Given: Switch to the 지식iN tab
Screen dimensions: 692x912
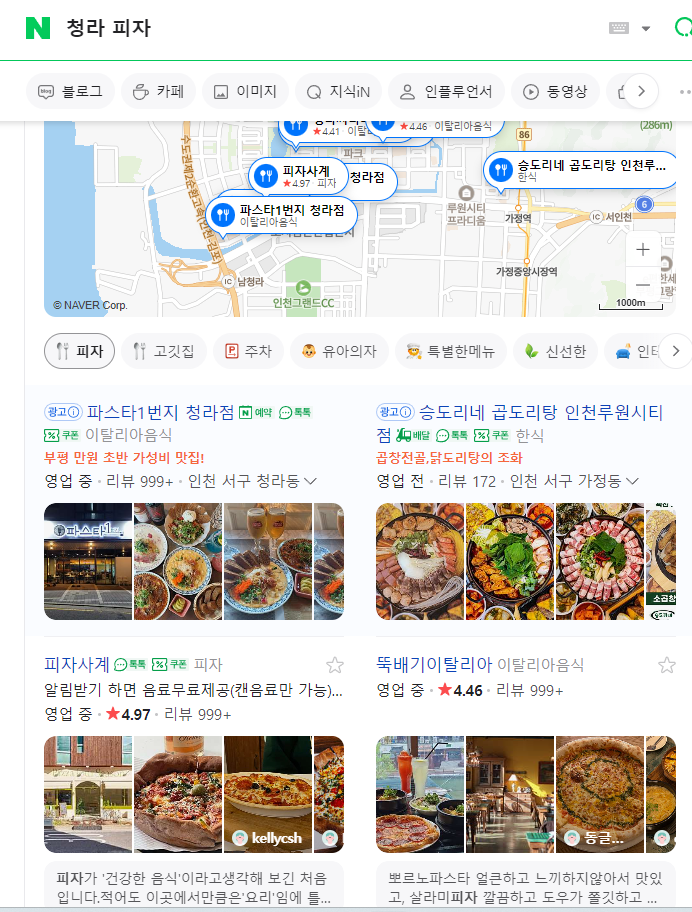Looking at the screenshot, I should pos(338,91).
